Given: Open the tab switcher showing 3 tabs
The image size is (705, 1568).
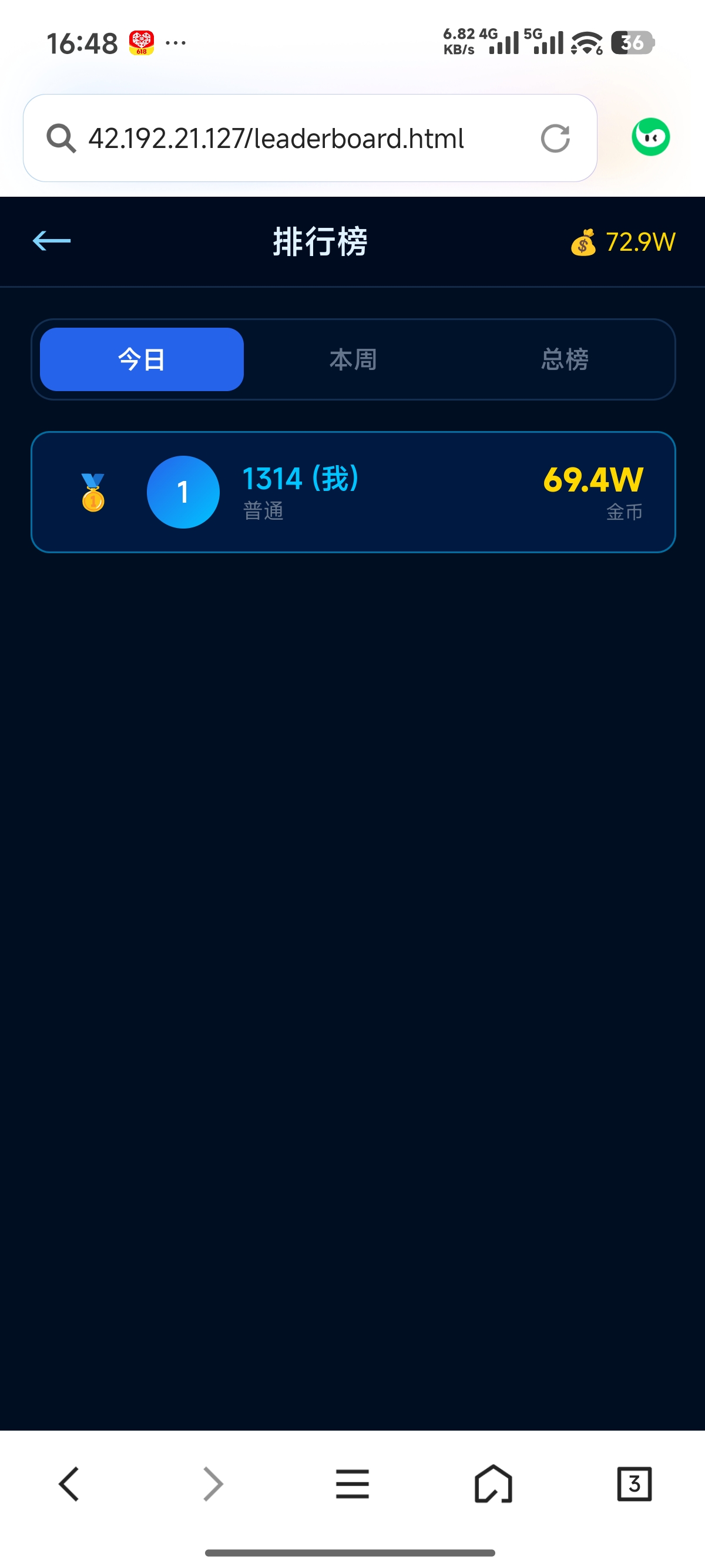Looking at the screenshot, I should (634, 1484).
